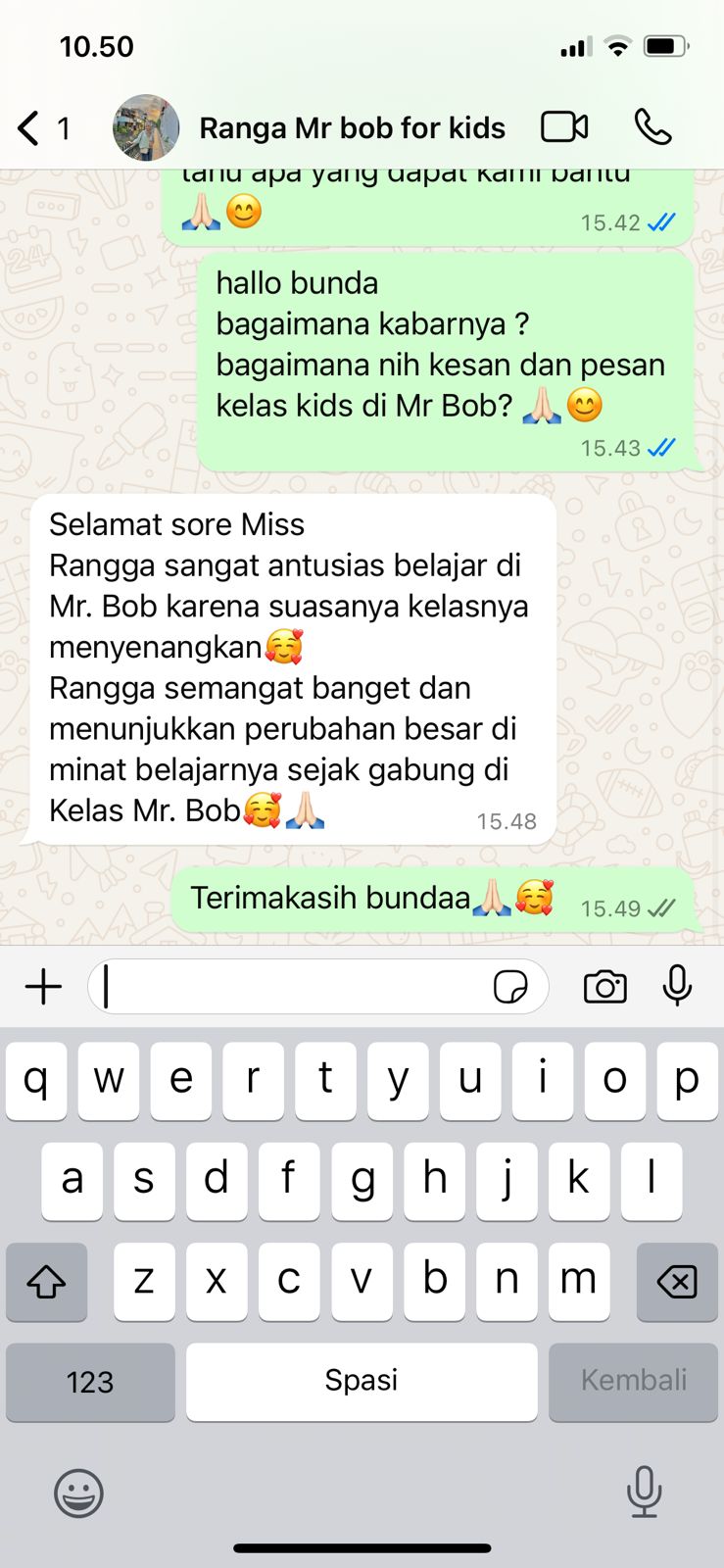Open the emoji keyboard
The height and width of the screenshot is (1568, 724).
point(78,1494)
